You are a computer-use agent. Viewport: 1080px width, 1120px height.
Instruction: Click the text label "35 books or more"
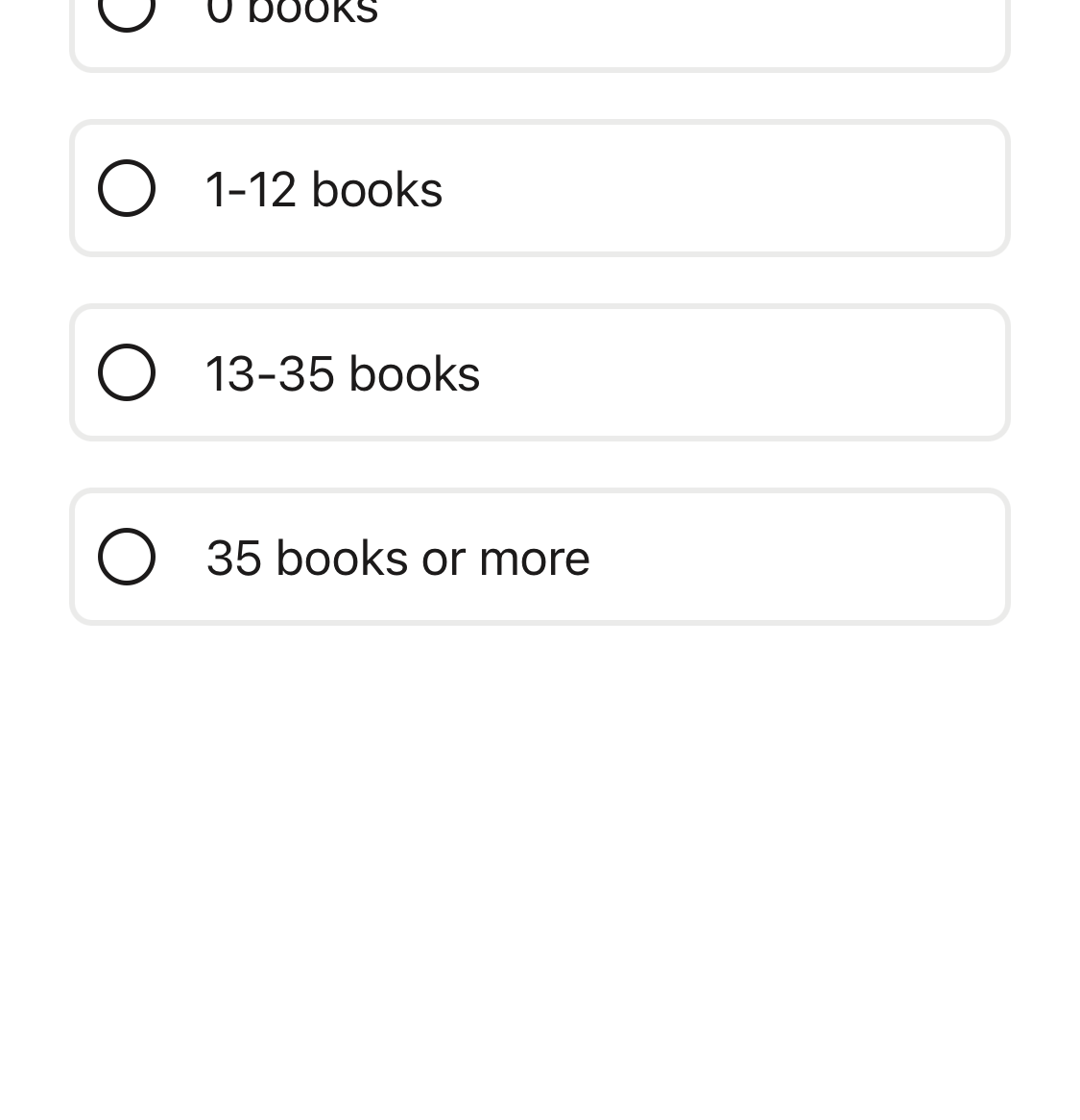pos(397,556)
